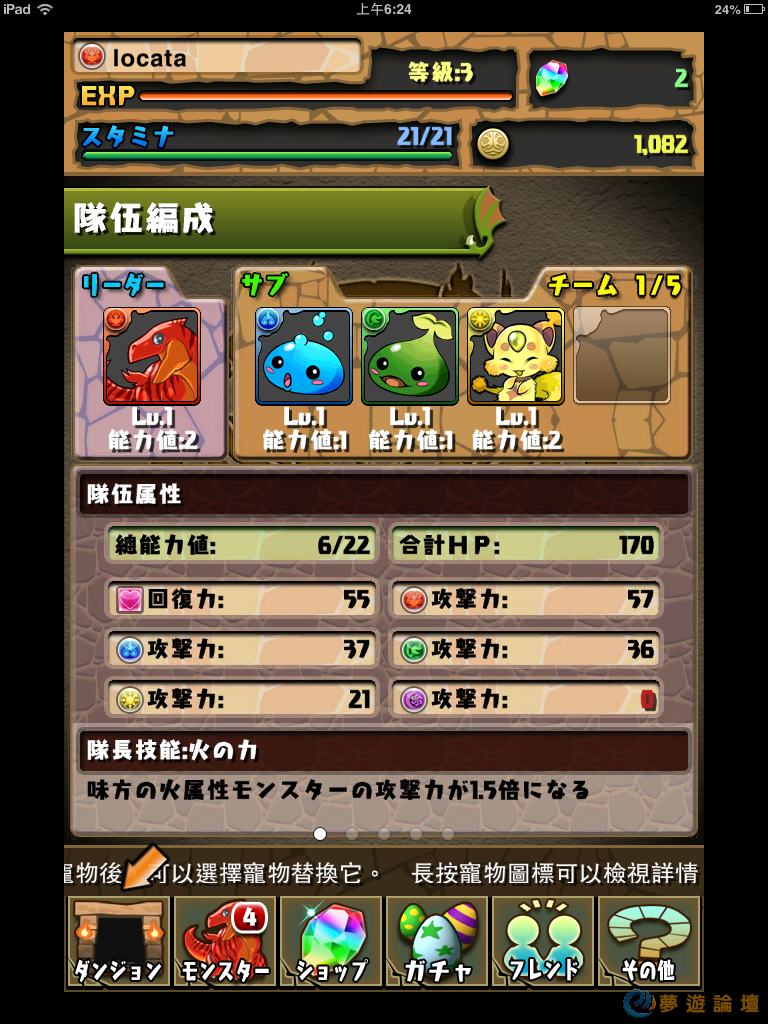Open the ダンジョン dungeon tab
768x1024 pixels.
(x=119, y=942)
